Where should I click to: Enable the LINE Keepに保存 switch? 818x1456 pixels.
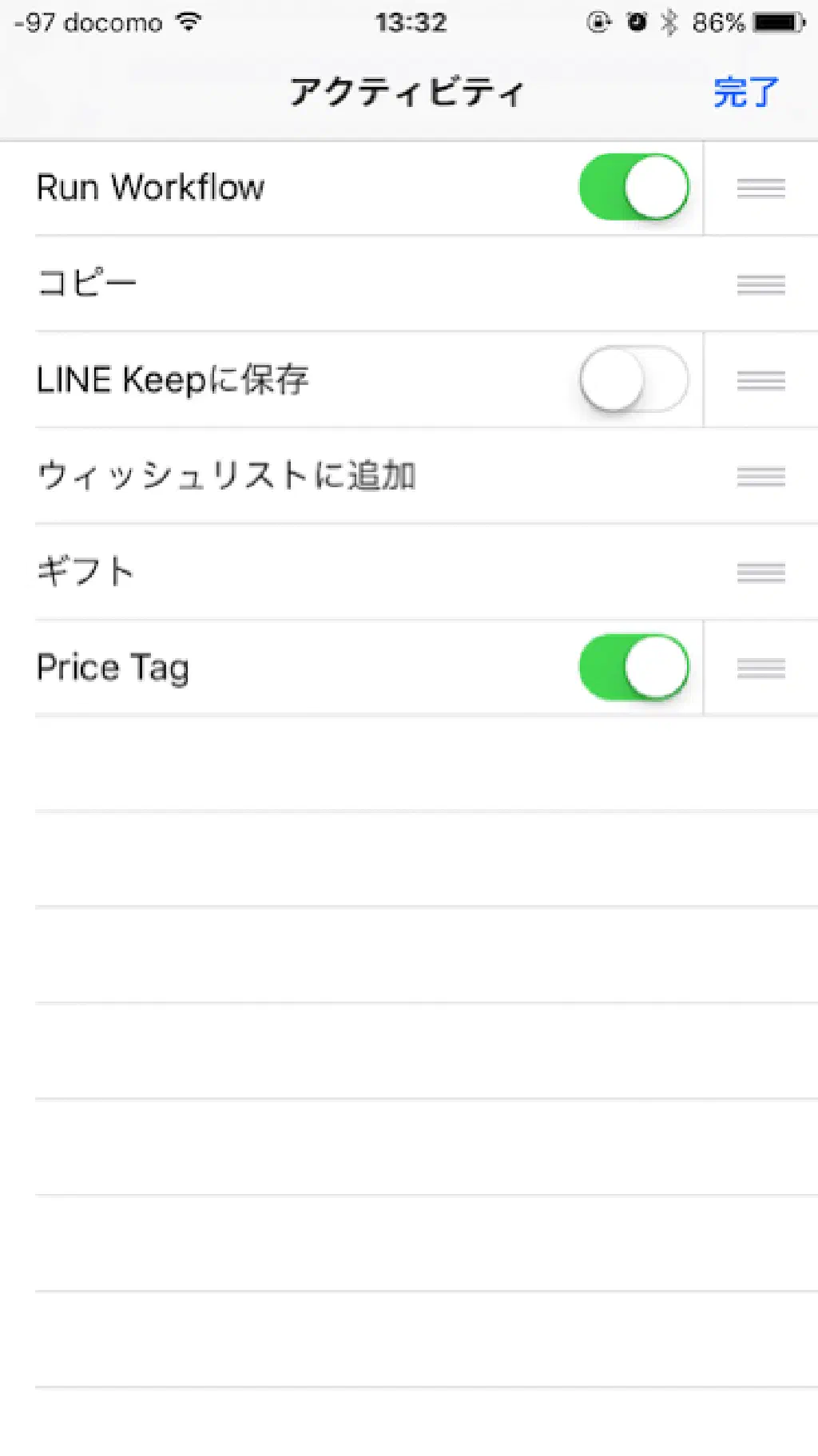(633, 379)
